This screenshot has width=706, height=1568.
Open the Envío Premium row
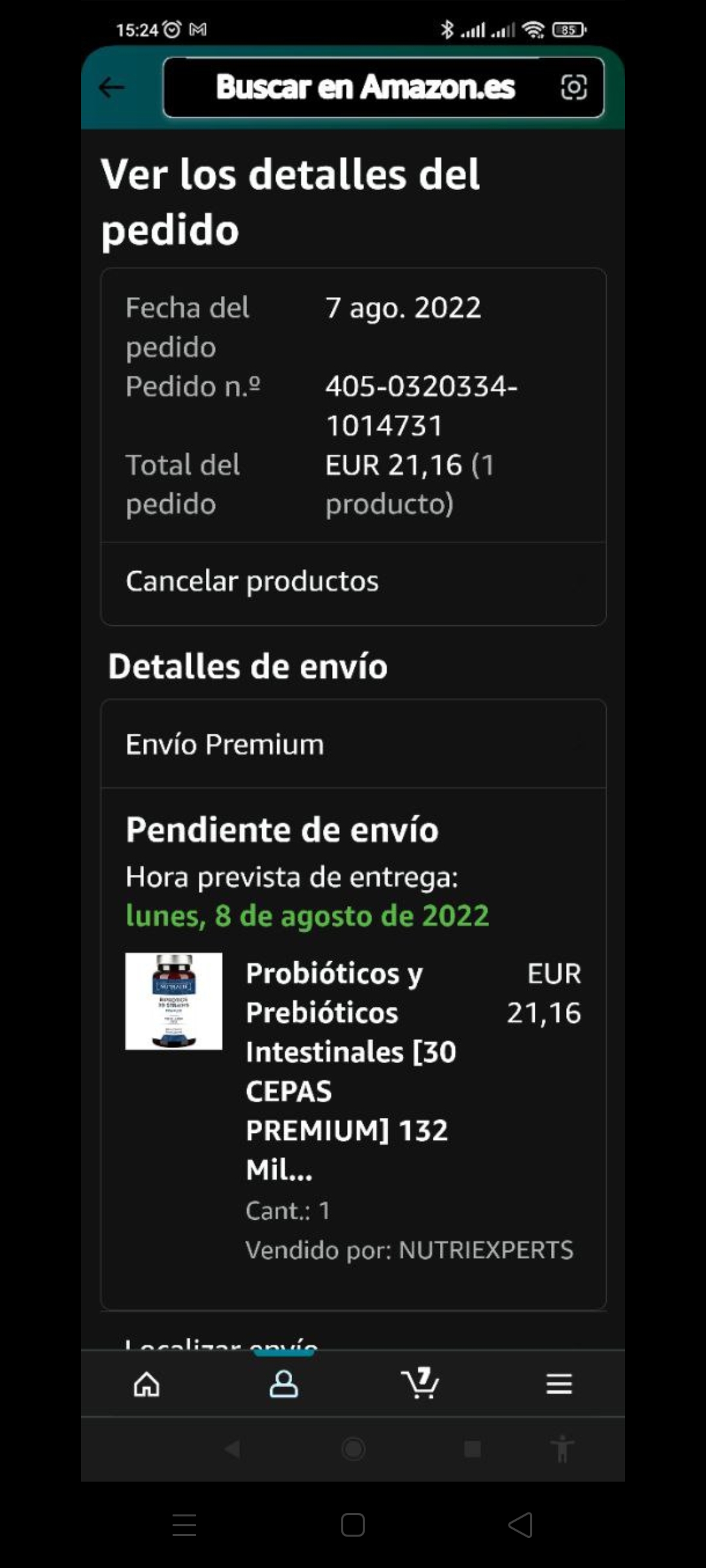[353, 744]
